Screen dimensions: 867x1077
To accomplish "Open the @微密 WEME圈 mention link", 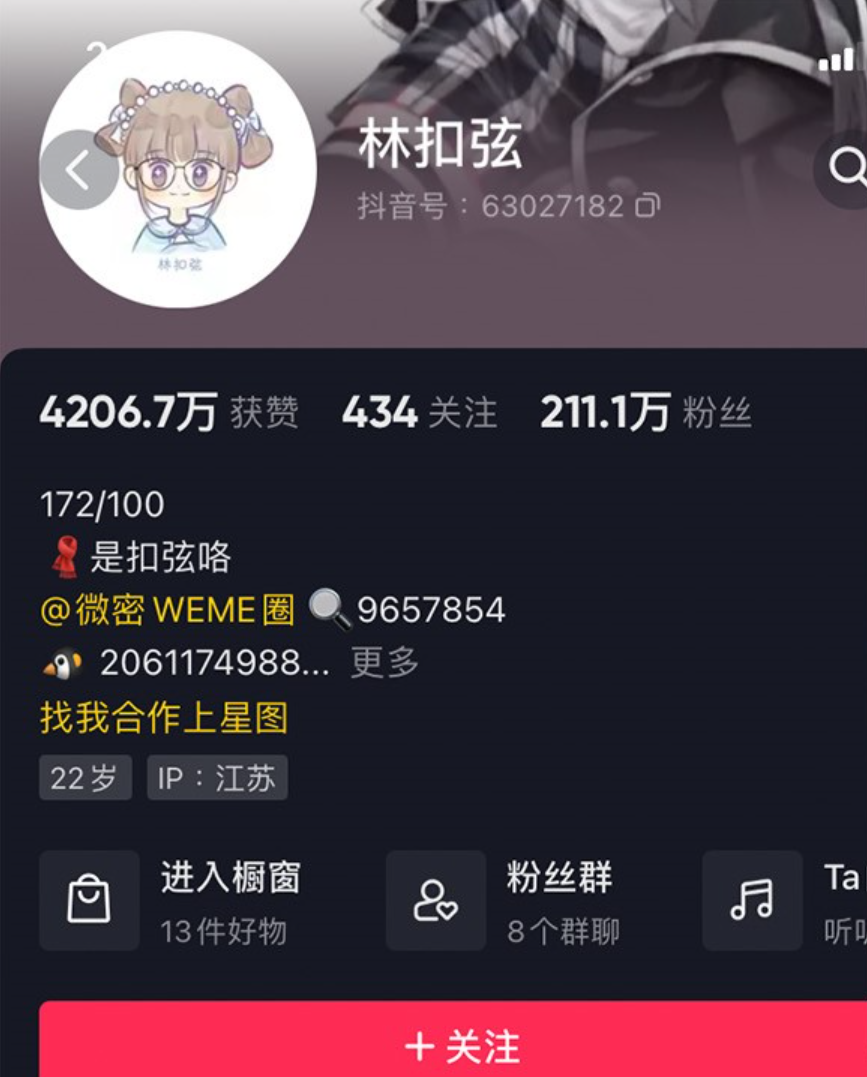I will click(167, 609).
